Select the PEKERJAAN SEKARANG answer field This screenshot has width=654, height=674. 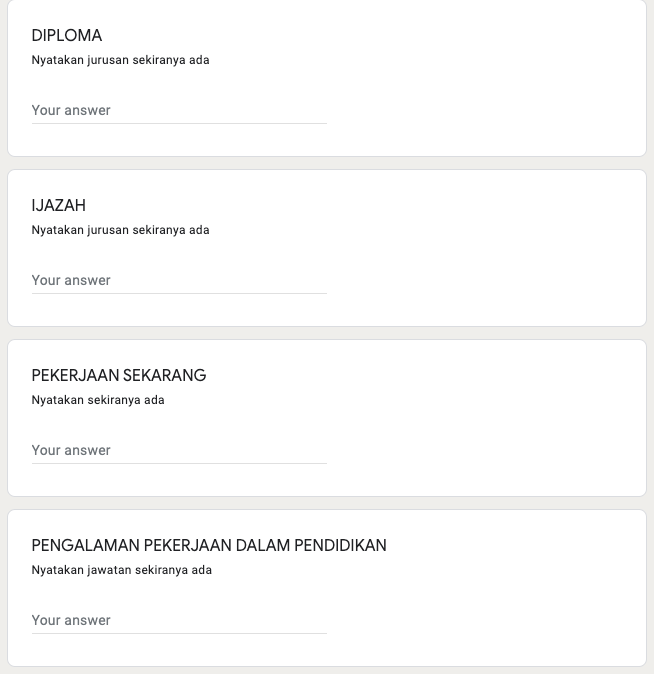179,450
